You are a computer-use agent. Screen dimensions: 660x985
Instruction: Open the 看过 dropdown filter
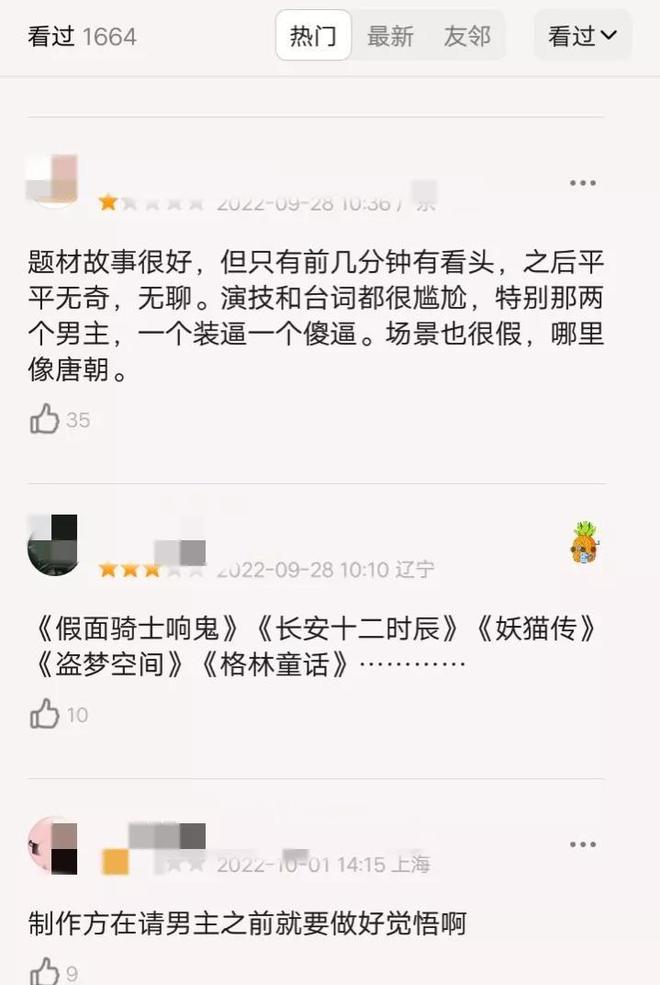pyautogui.click(x=582, y=37)
